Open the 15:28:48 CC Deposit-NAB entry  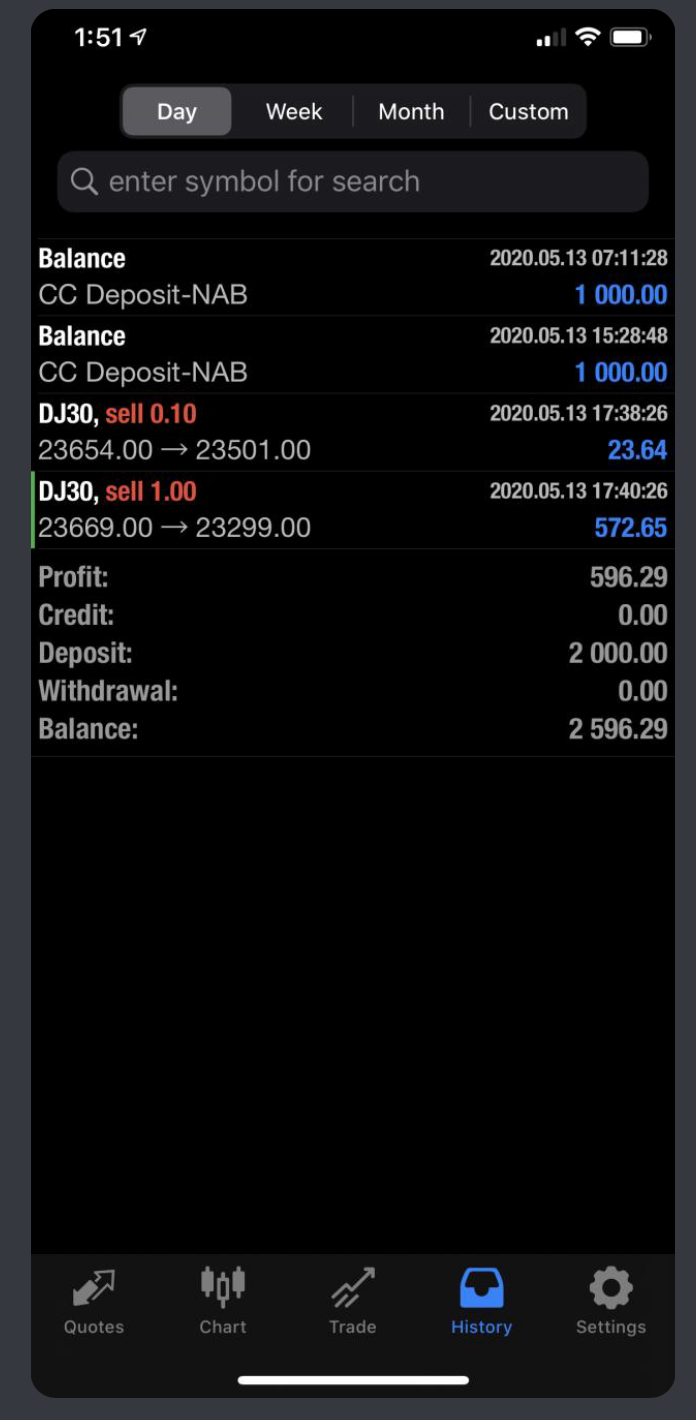(x=352, y=355)
